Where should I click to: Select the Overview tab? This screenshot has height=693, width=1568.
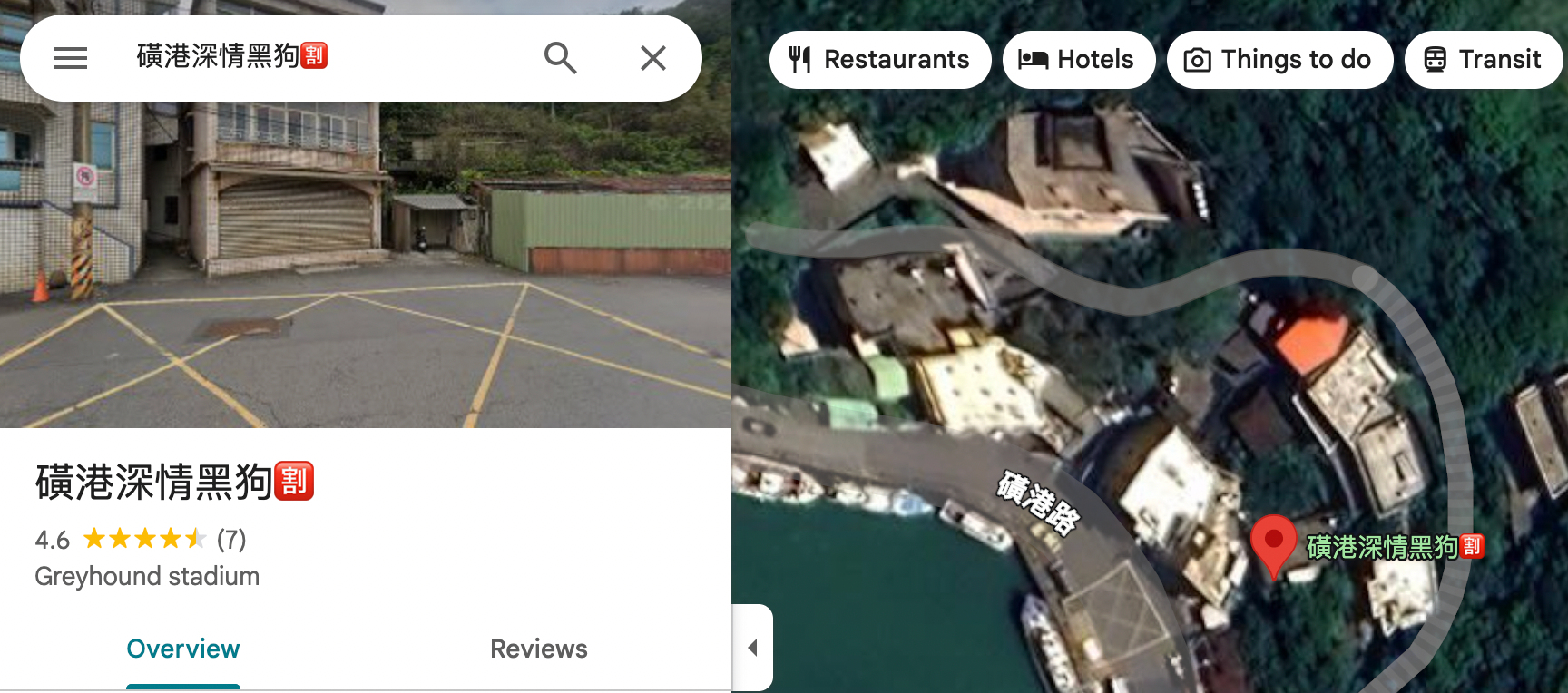point(183,649)
